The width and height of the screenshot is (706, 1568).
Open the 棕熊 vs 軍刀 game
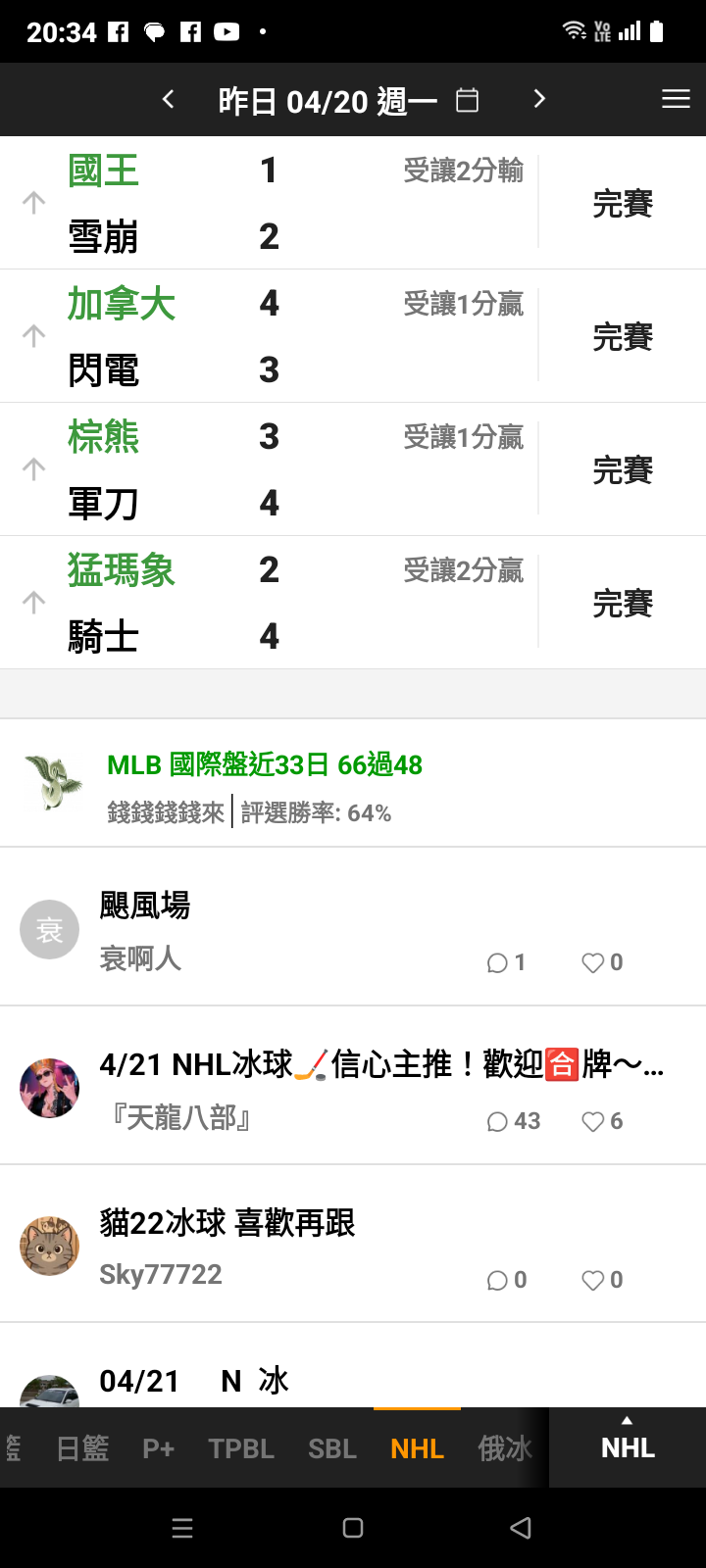pyautogui.click(x=294, y=469)
